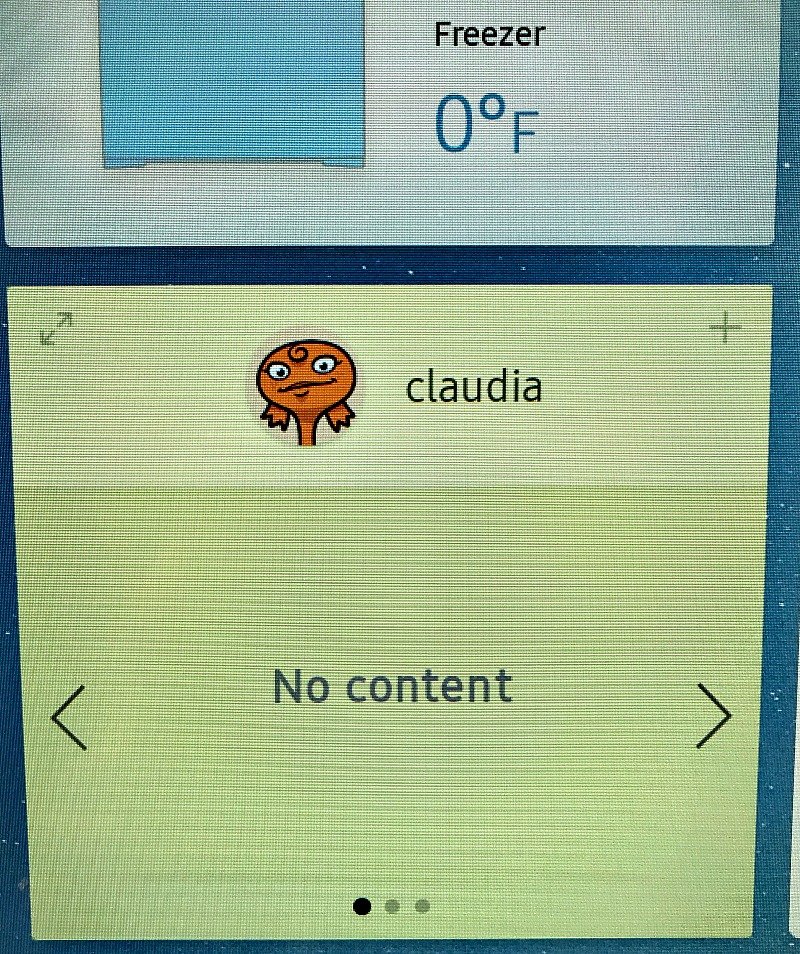Screen dimensions: 800x954
Task: Go to next memo with right arrow
Action: [714, 716]
